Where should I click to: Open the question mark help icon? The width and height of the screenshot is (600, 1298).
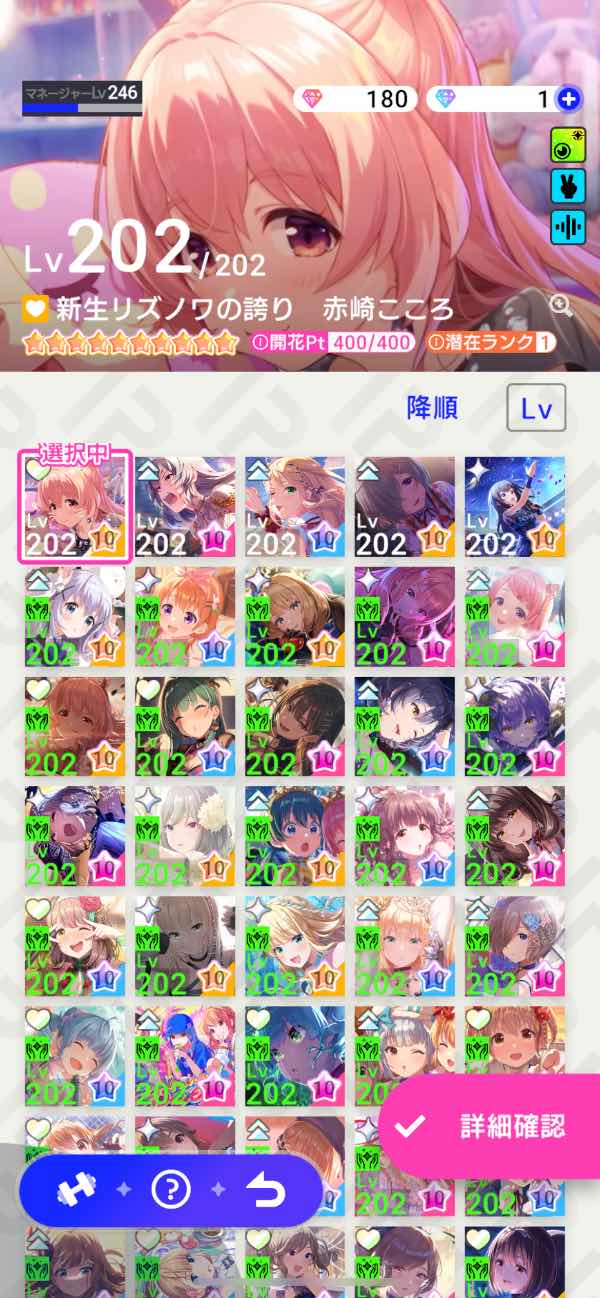click(171, 1189)
